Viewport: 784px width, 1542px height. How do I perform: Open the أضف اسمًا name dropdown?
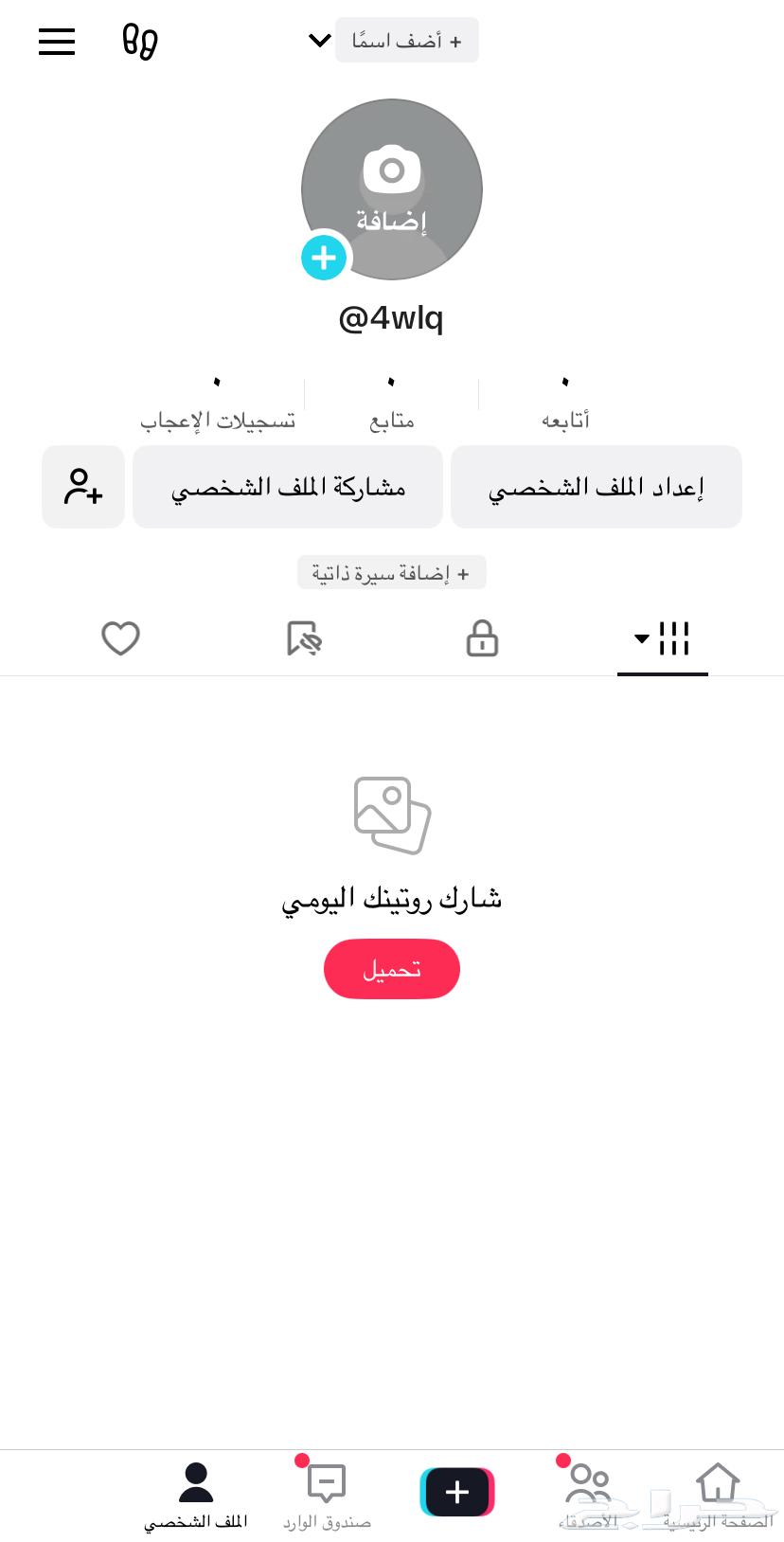click(407, 40)
